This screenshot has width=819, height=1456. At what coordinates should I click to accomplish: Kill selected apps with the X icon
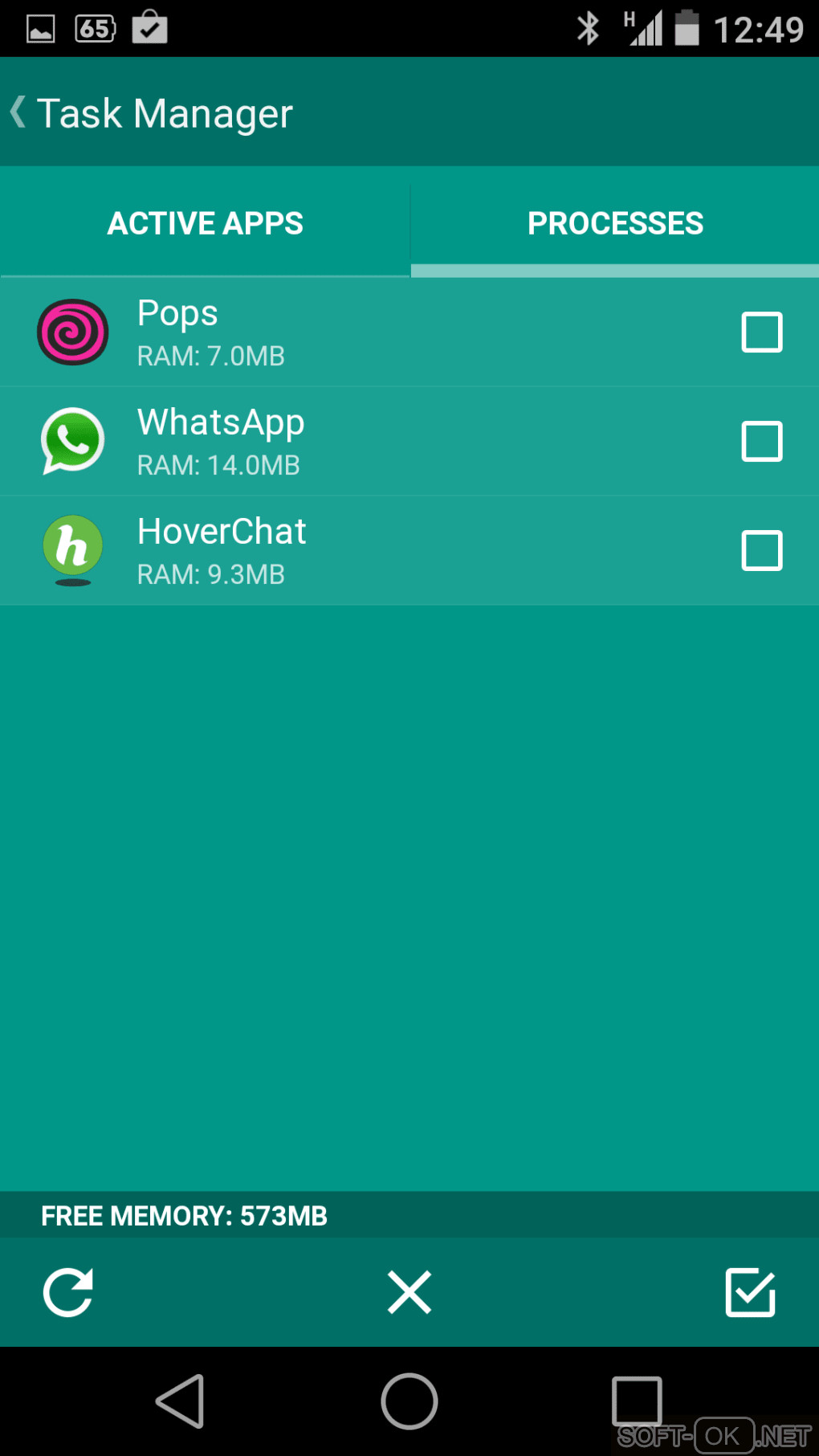(x=409, y=1292)
